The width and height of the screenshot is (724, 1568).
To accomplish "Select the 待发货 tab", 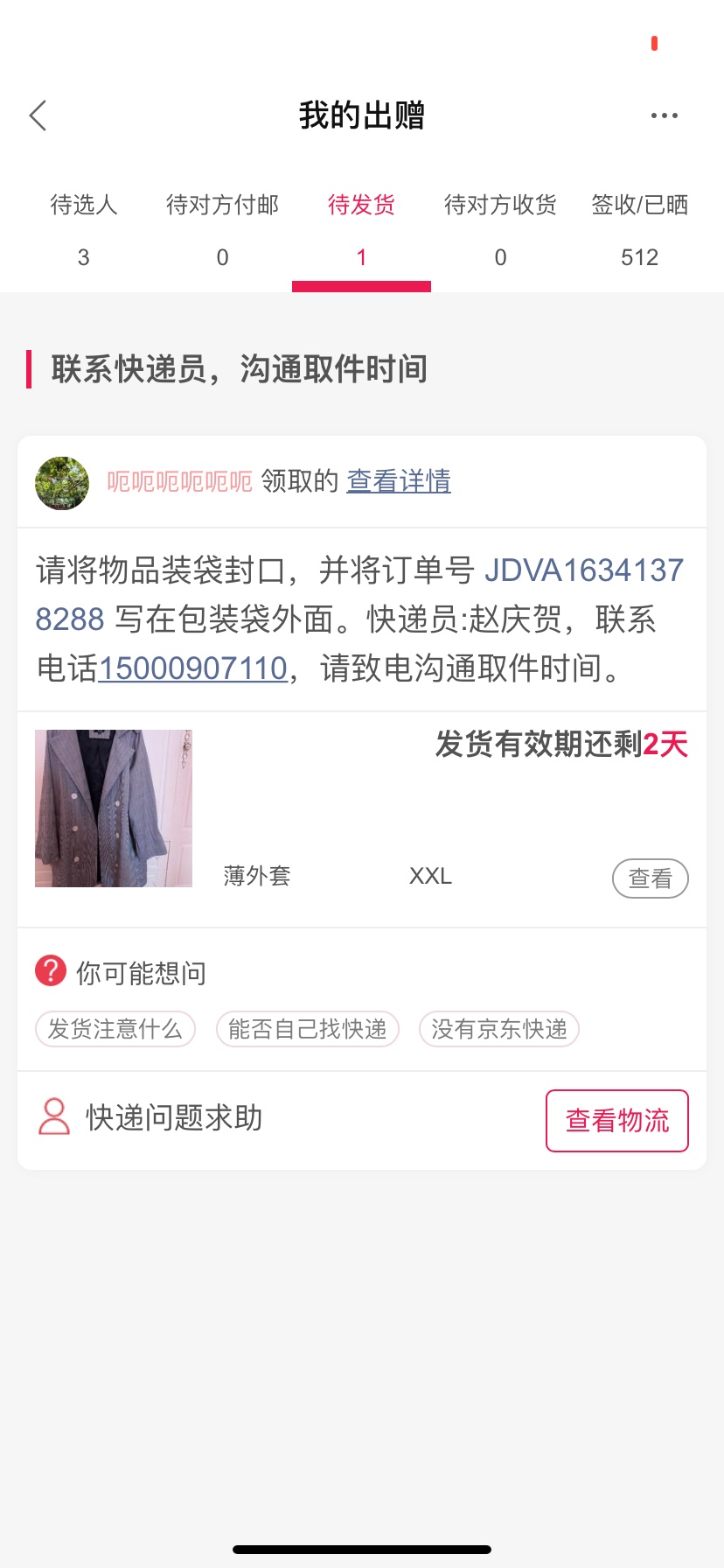I will 361,229.
